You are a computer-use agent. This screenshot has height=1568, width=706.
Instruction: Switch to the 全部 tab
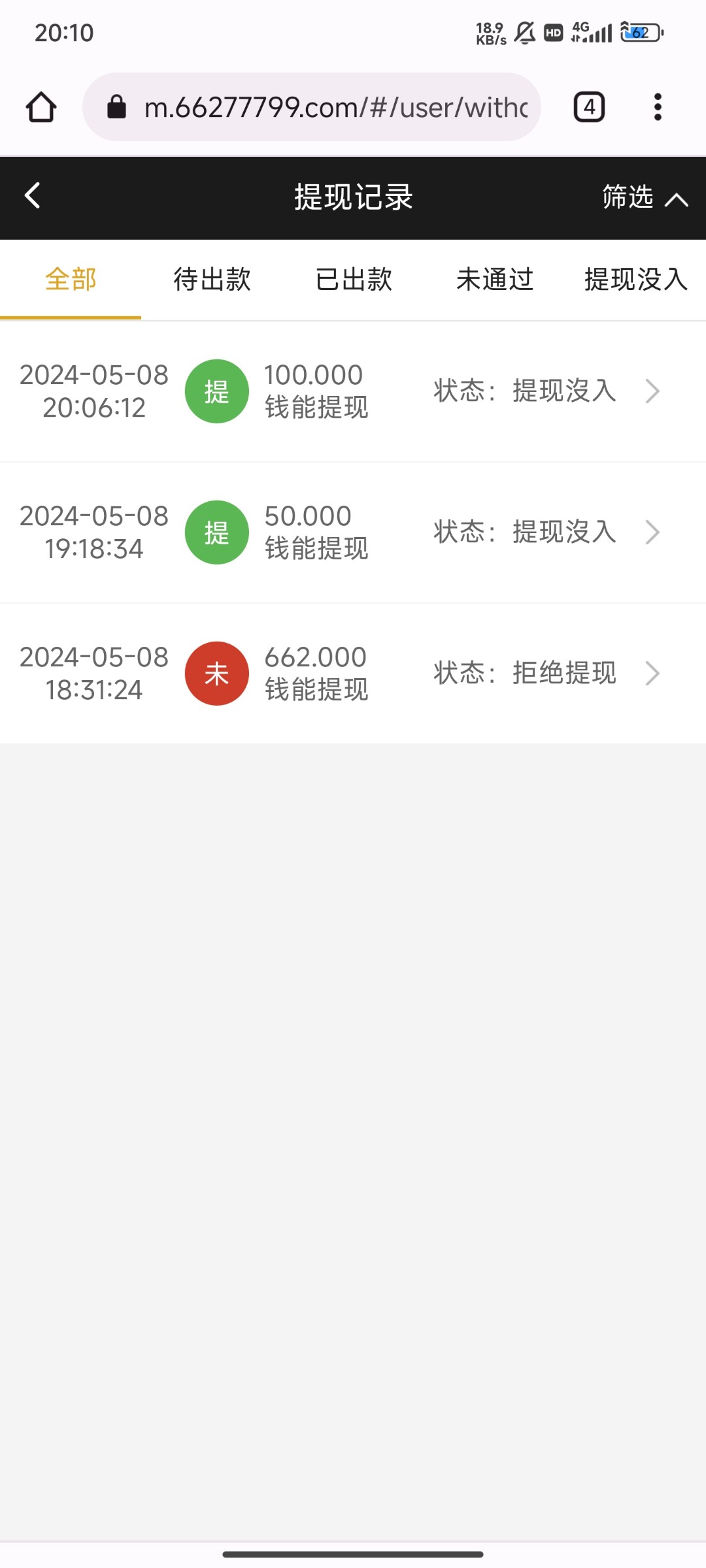[71, 280]
